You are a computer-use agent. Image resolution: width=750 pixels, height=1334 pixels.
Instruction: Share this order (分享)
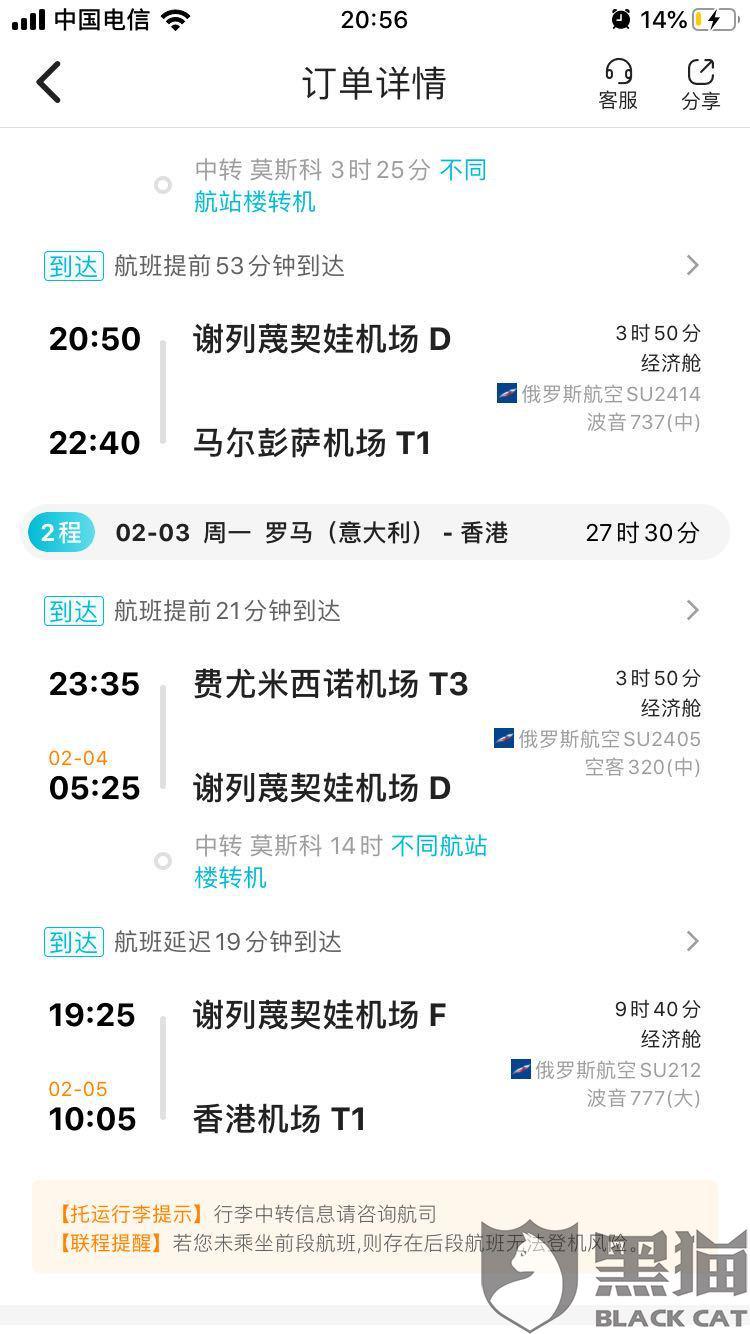tap(701, 84)
